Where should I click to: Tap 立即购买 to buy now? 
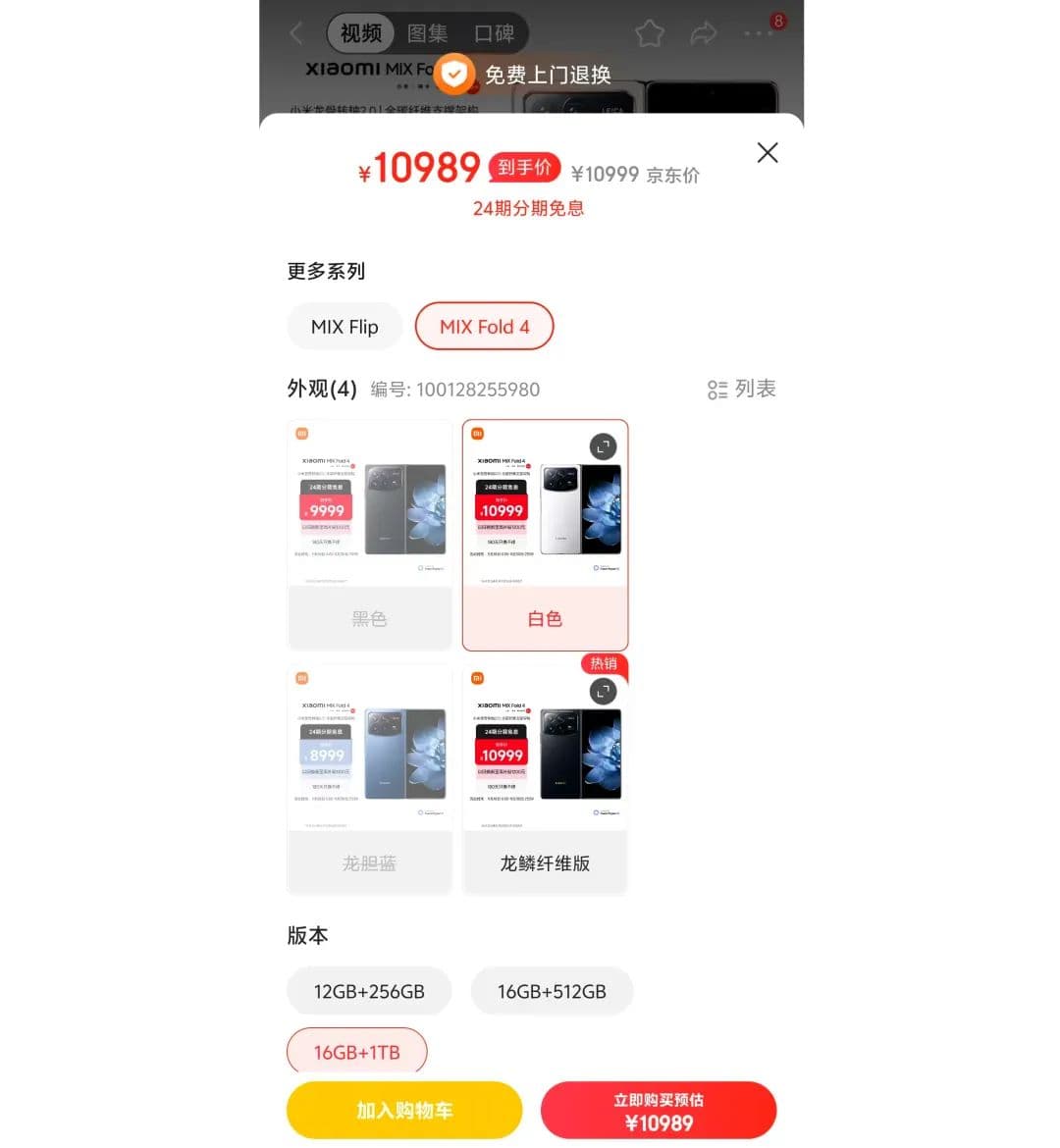(x=659, y=1111)
